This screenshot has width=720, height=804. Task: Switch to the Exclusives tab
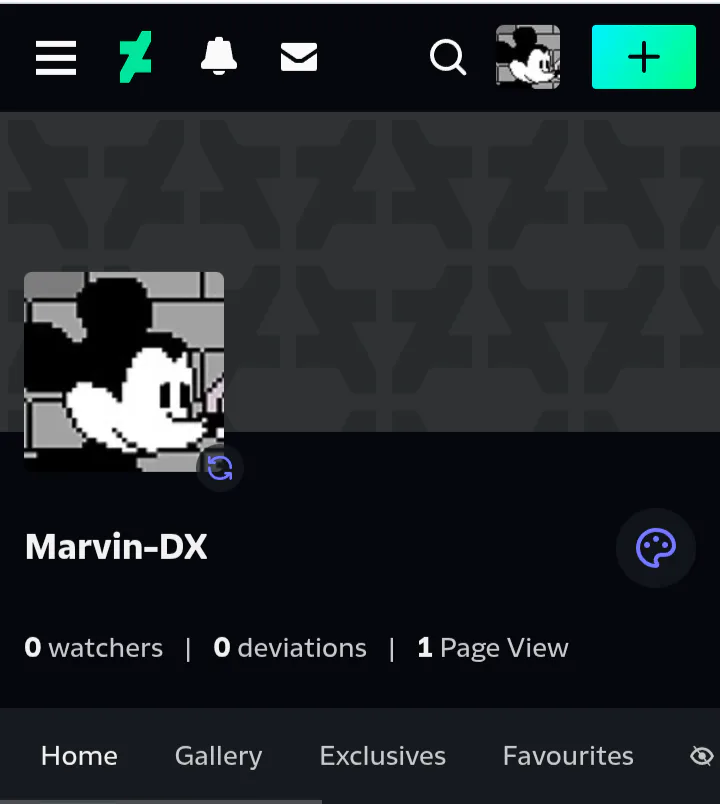coord(382,756)
